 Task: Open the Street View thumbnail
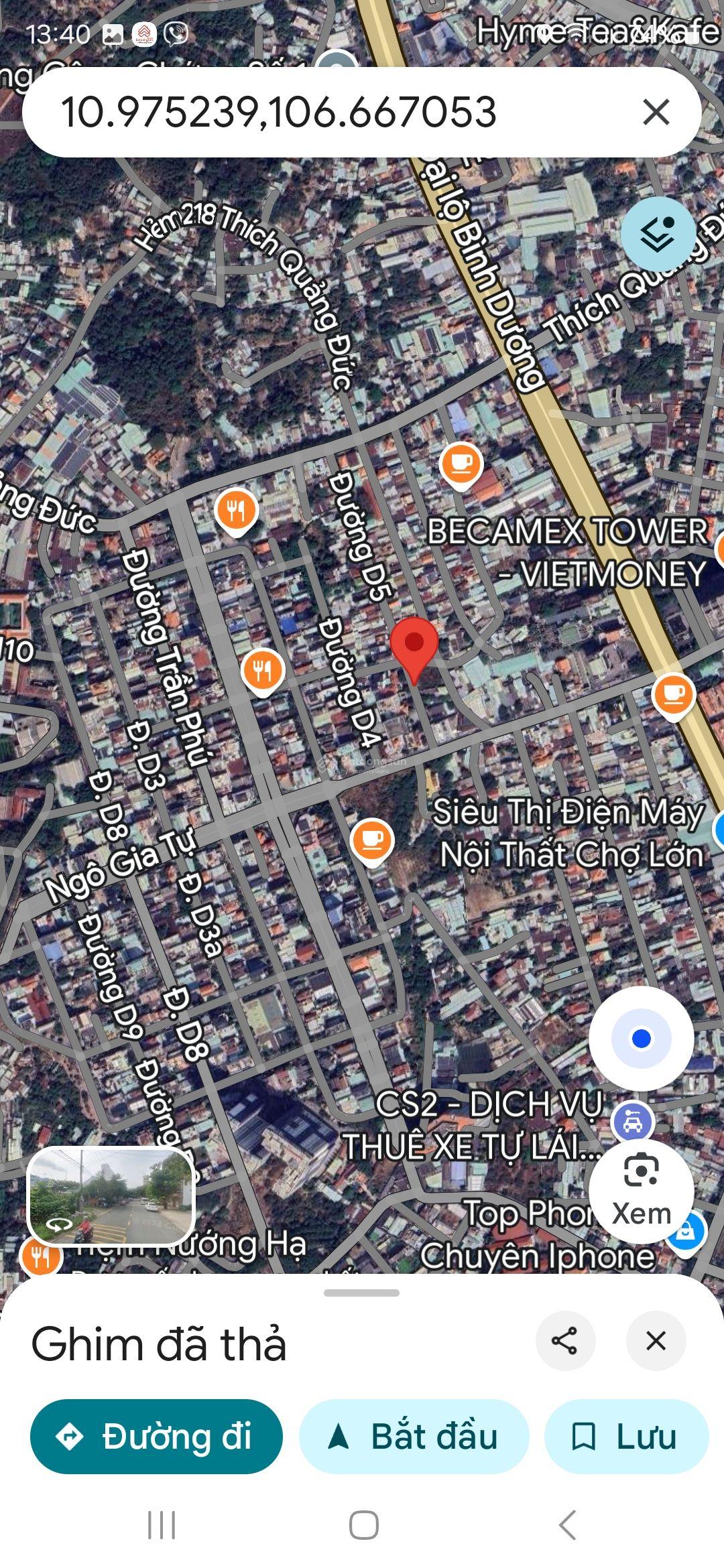[x=111, y=1196]
